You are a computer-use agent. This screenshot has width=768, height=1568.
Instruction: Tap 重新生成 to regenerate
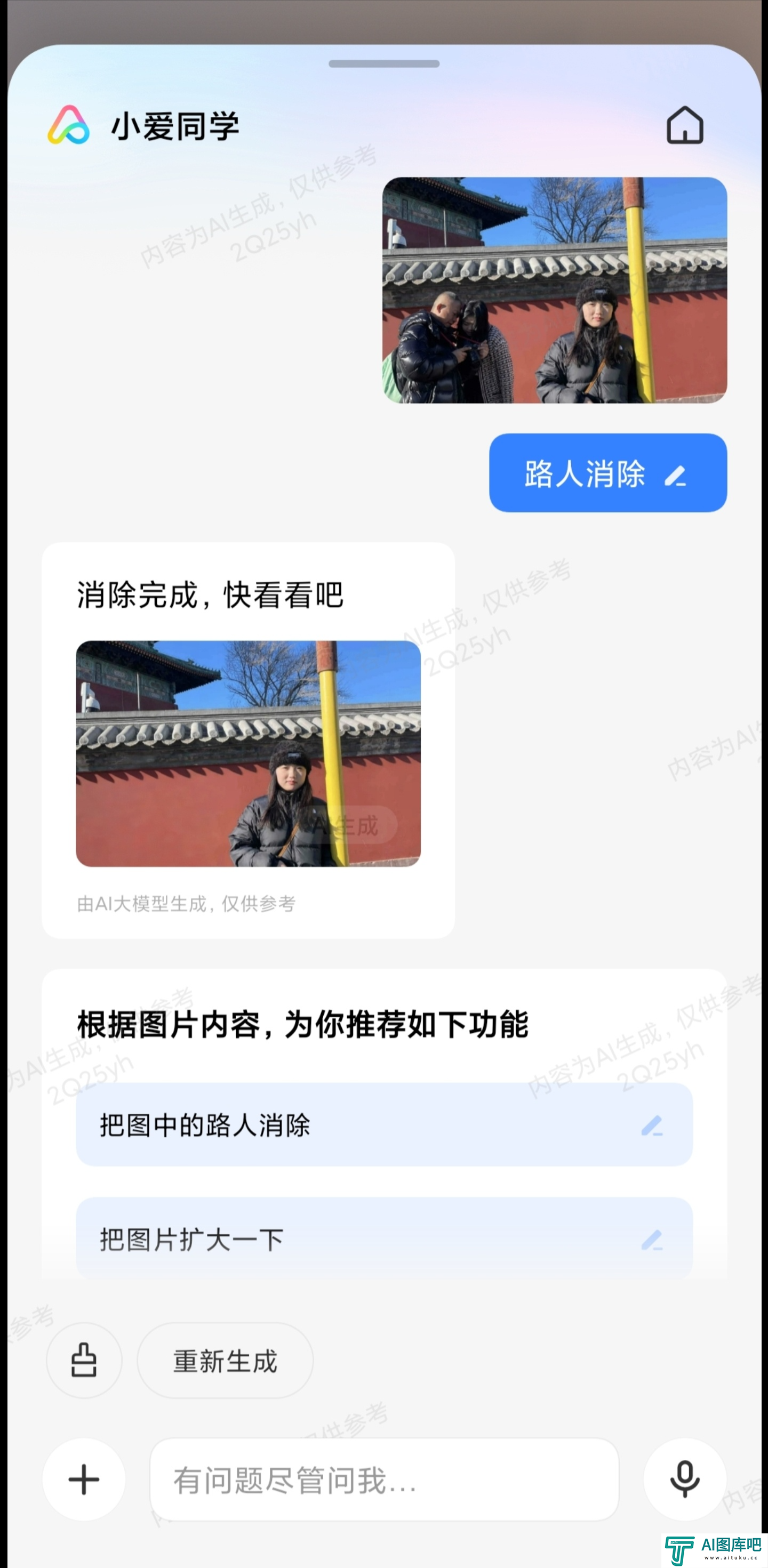(x=225, y=1361)
